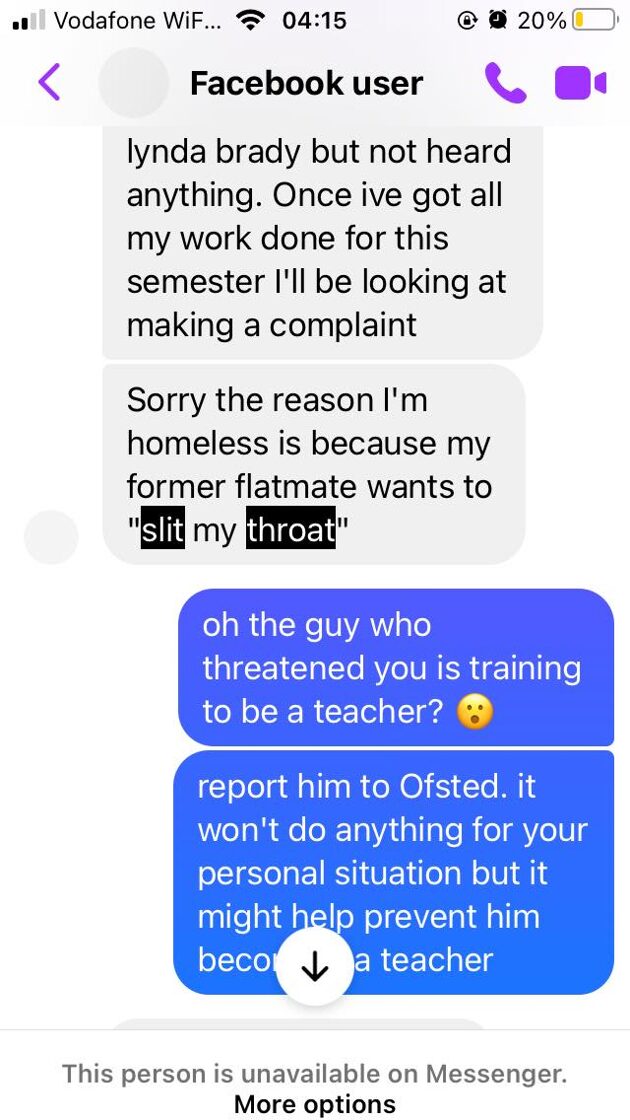
Task: Jump to latest messages with down arrow
Action: (x=315, y=966)
